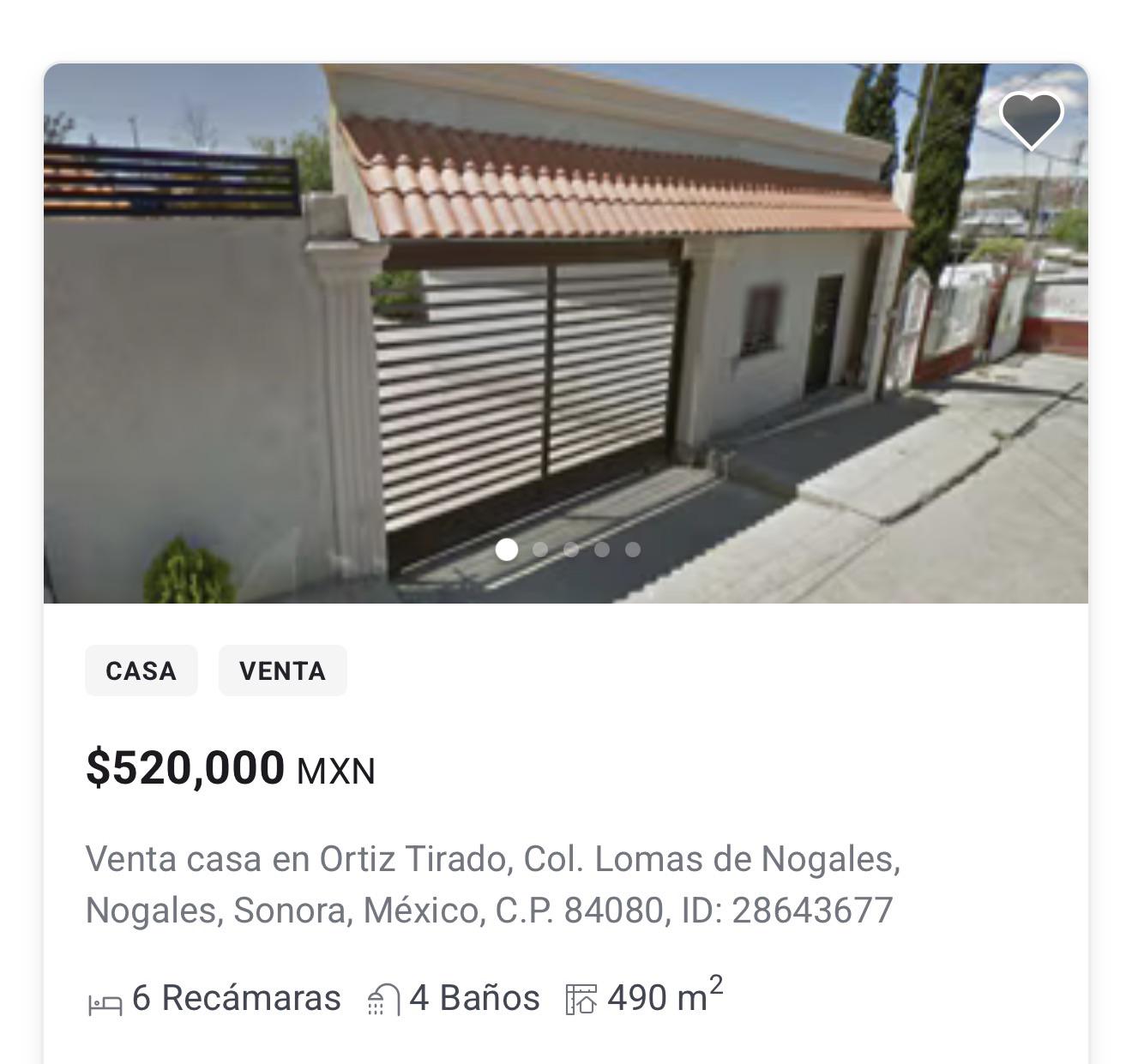Open listing details for ID 28643677
1132x1064 pixels.
pos(493,884)
